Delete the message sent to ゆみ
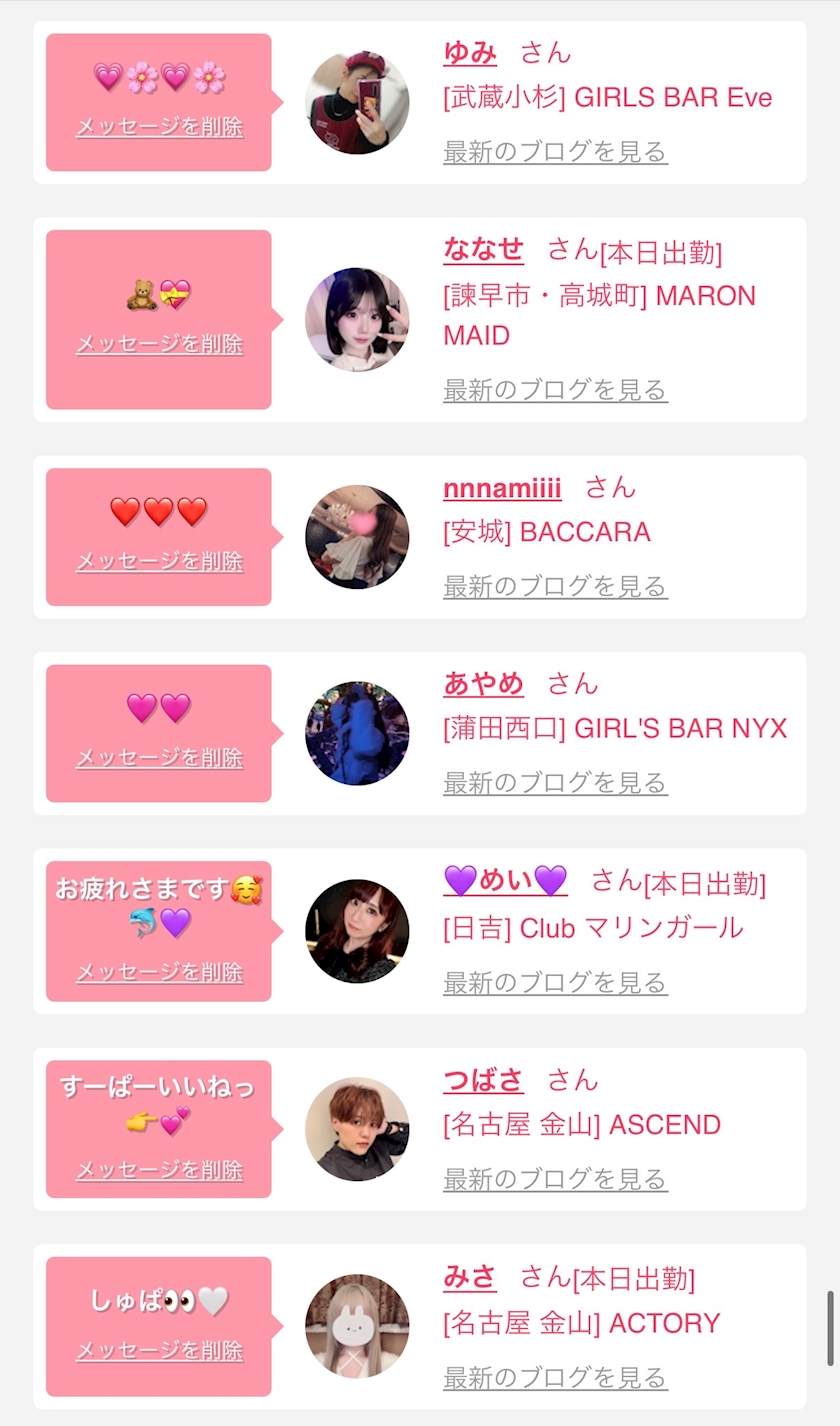Screen dimensions: 840x1426 point(159,127)
